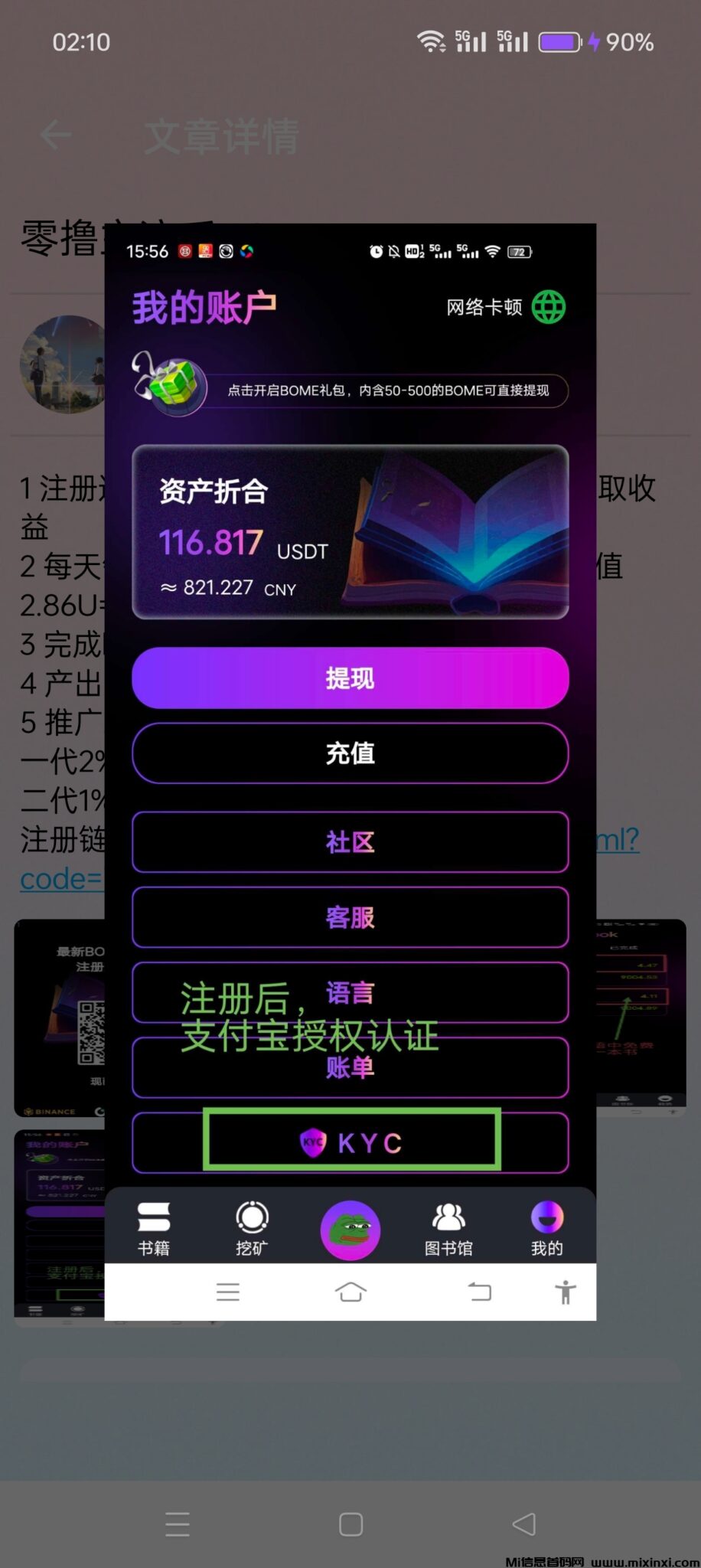701x1568 pixels.
Task: Go to the system home screen
Action: point(350,1524)
